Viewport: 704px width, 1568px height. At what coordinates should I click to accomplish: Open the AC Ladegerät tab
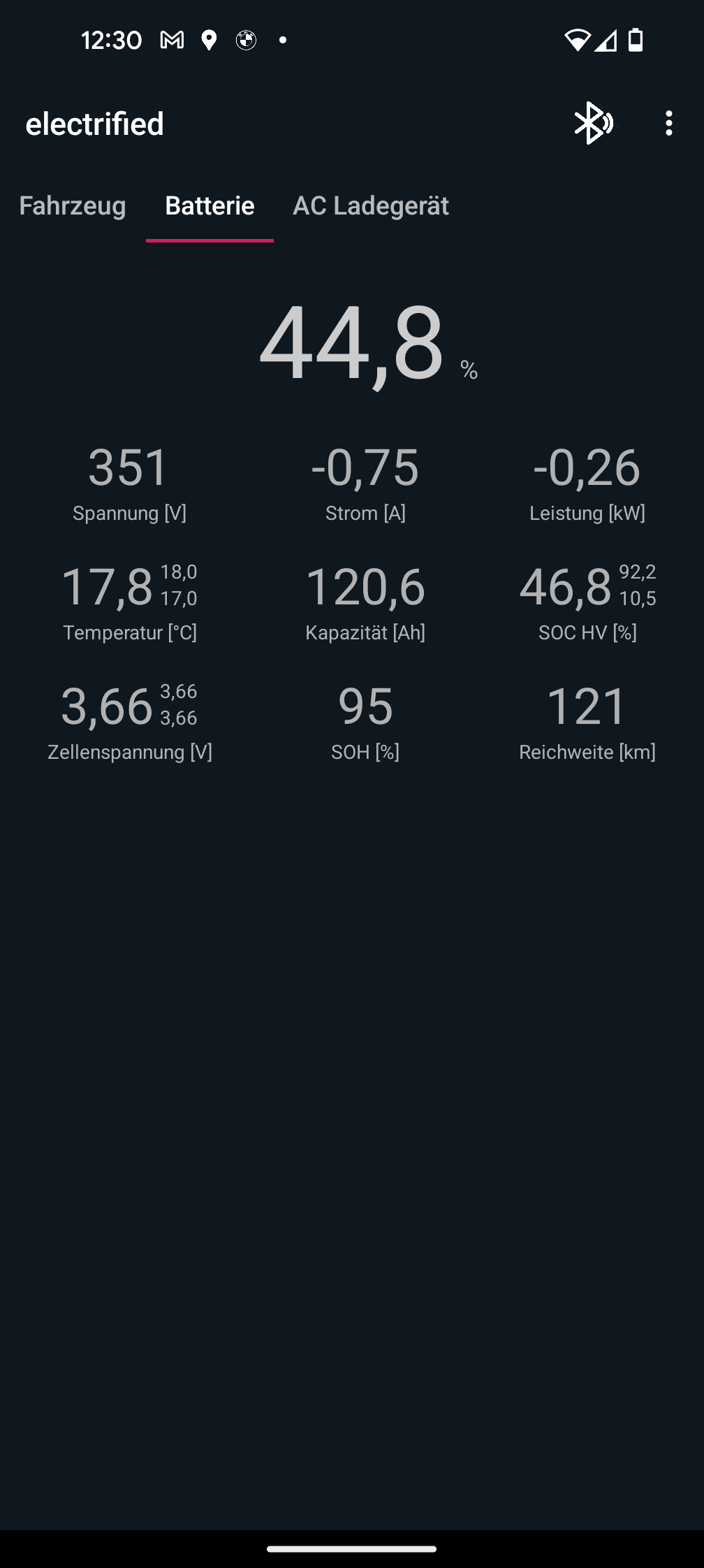(371, 205)
